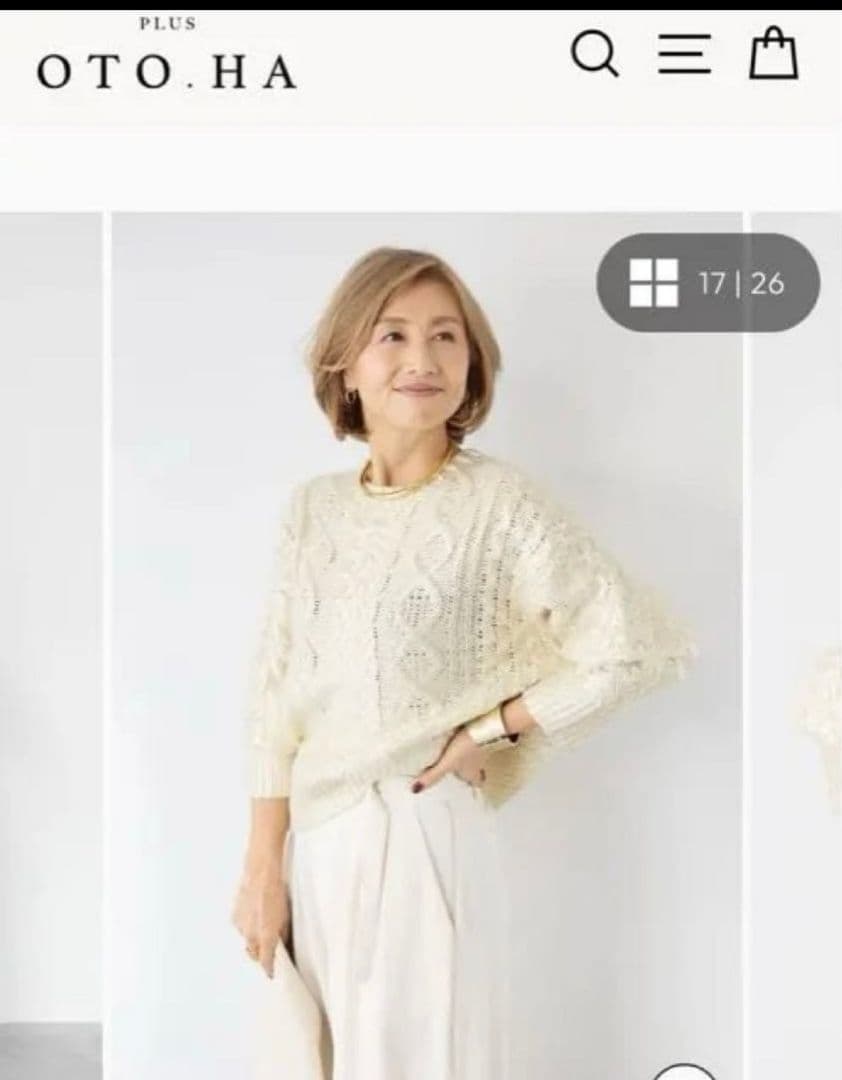Open the image grid view 17|26
This screenshot has height=1080, width=842.
tap(708, 283)
